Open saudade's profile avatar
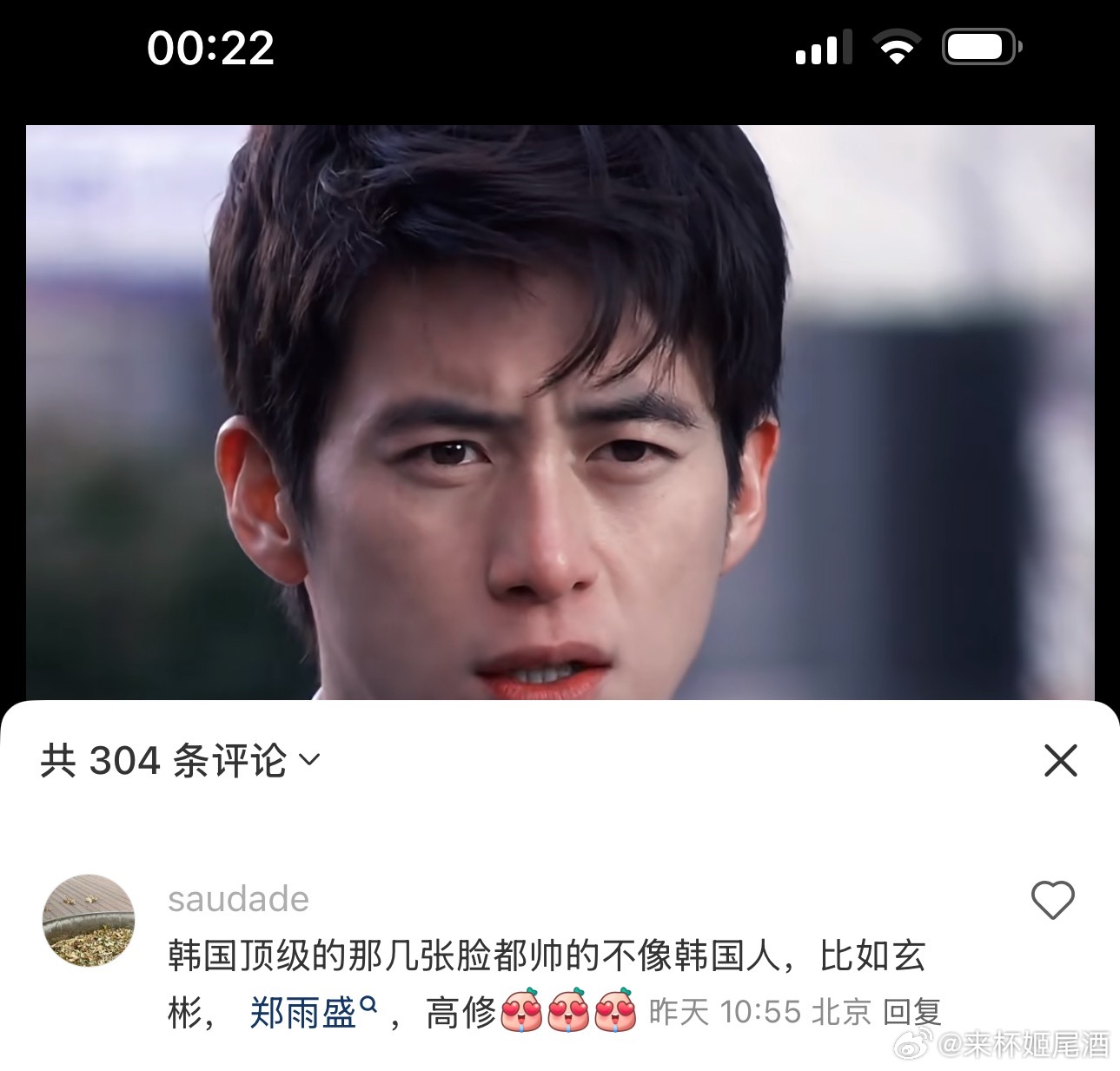The image size is (1120, 1071). pyautogui.click(x=89, y=921)
